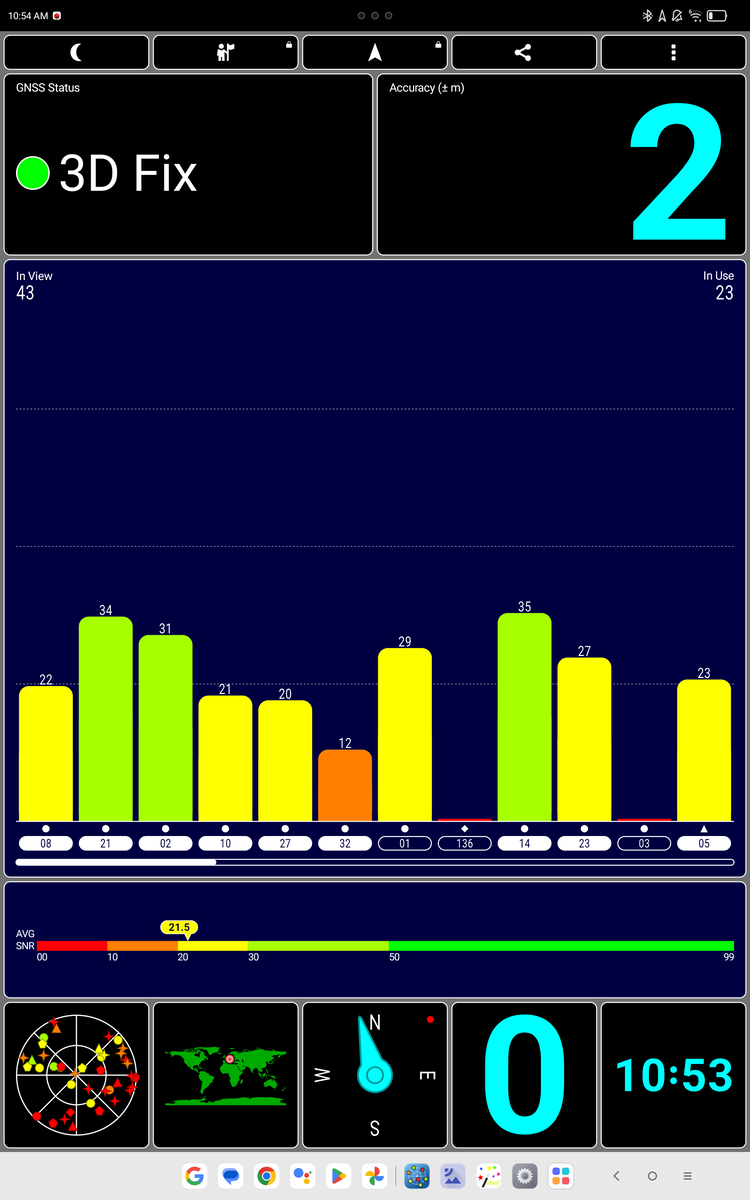
Task: Open the speed tile showing 0
Action: point(523,1075)
